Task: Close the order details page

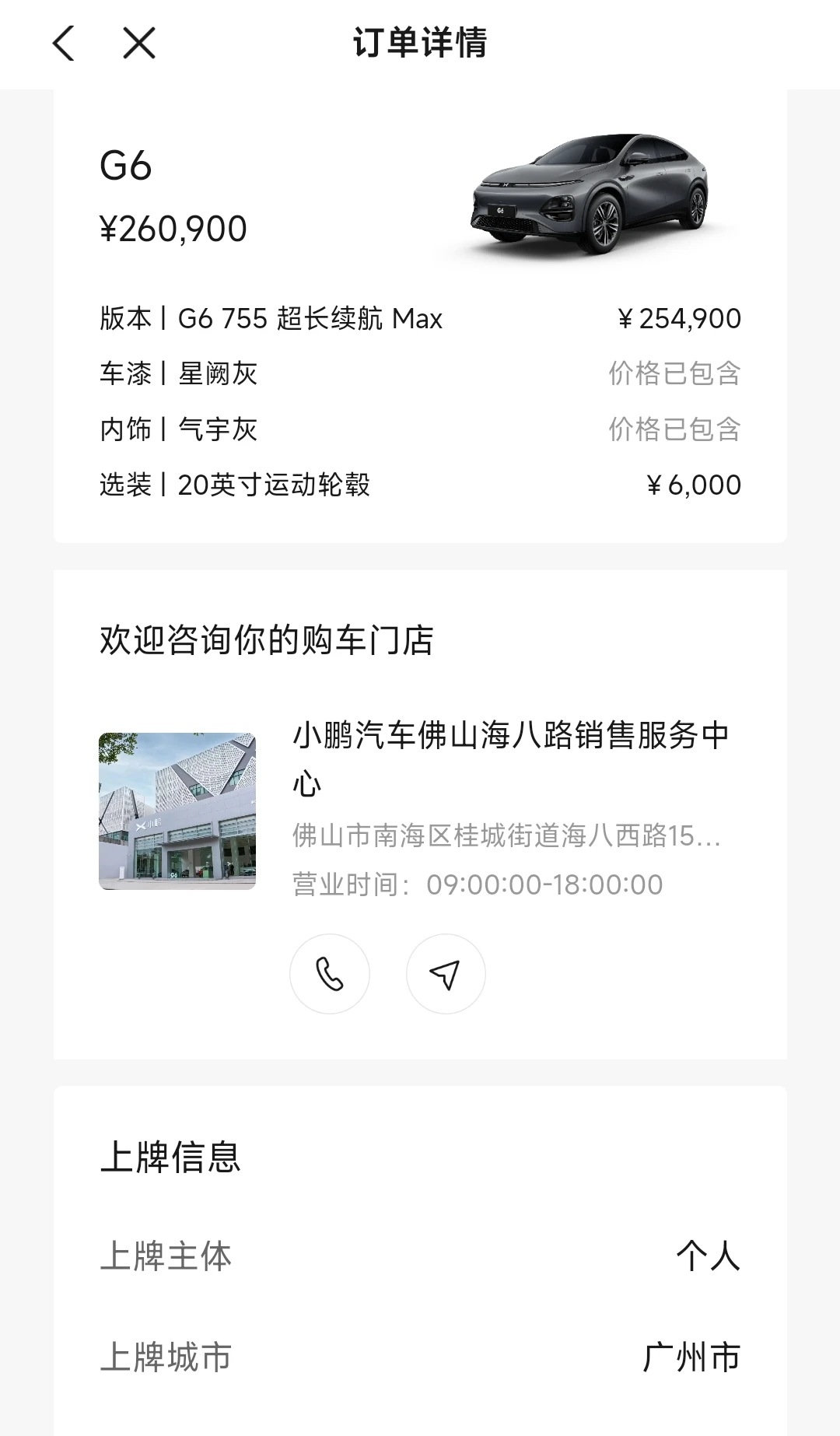Action: [139, 43]
